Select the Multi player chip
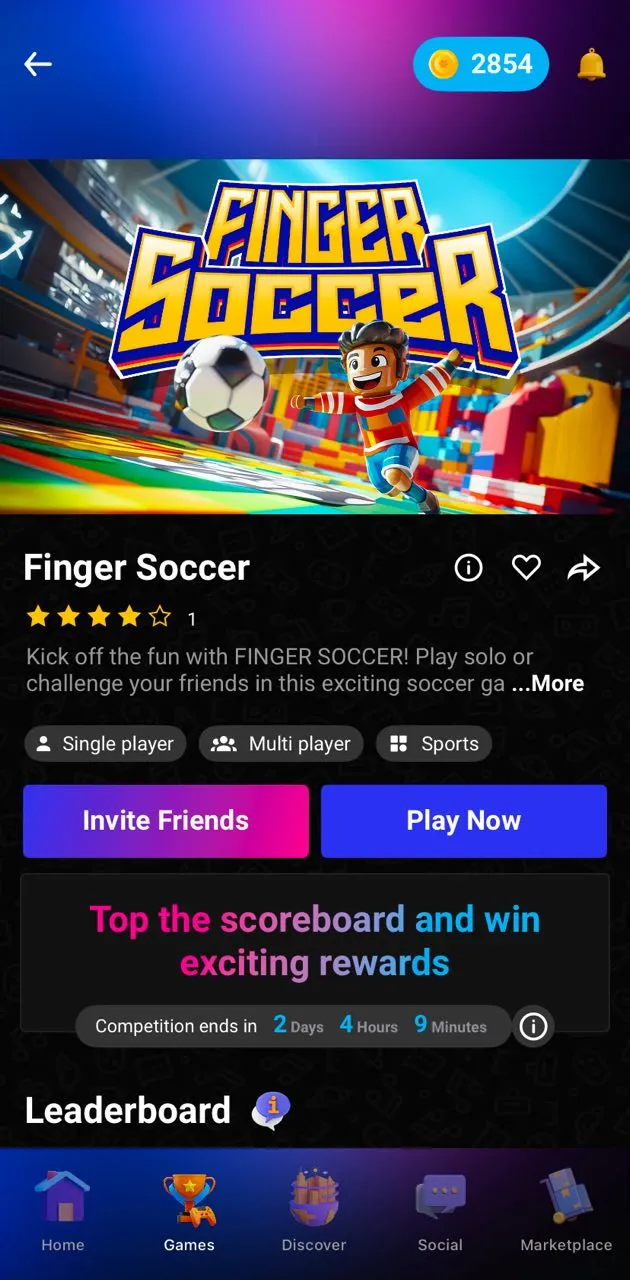The width and height of the screenshot is (630, 1280). (x=281, y=744)
